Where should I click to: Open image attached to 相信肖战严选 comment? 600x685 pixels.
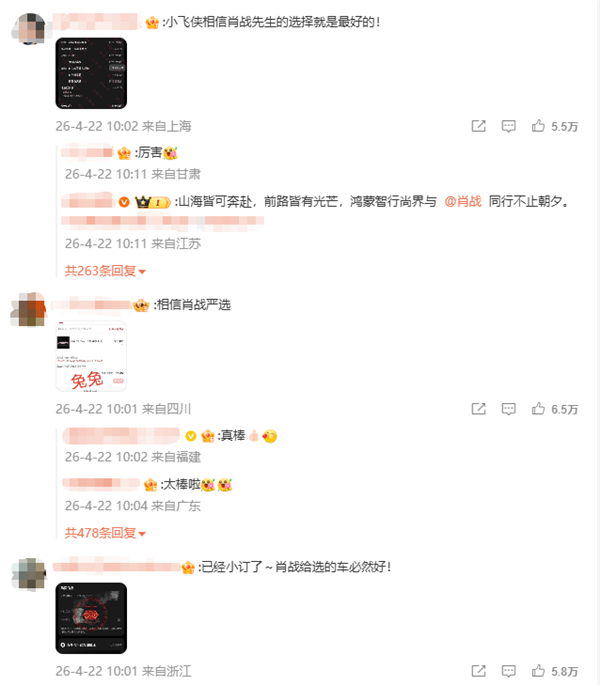click(91, 356)
